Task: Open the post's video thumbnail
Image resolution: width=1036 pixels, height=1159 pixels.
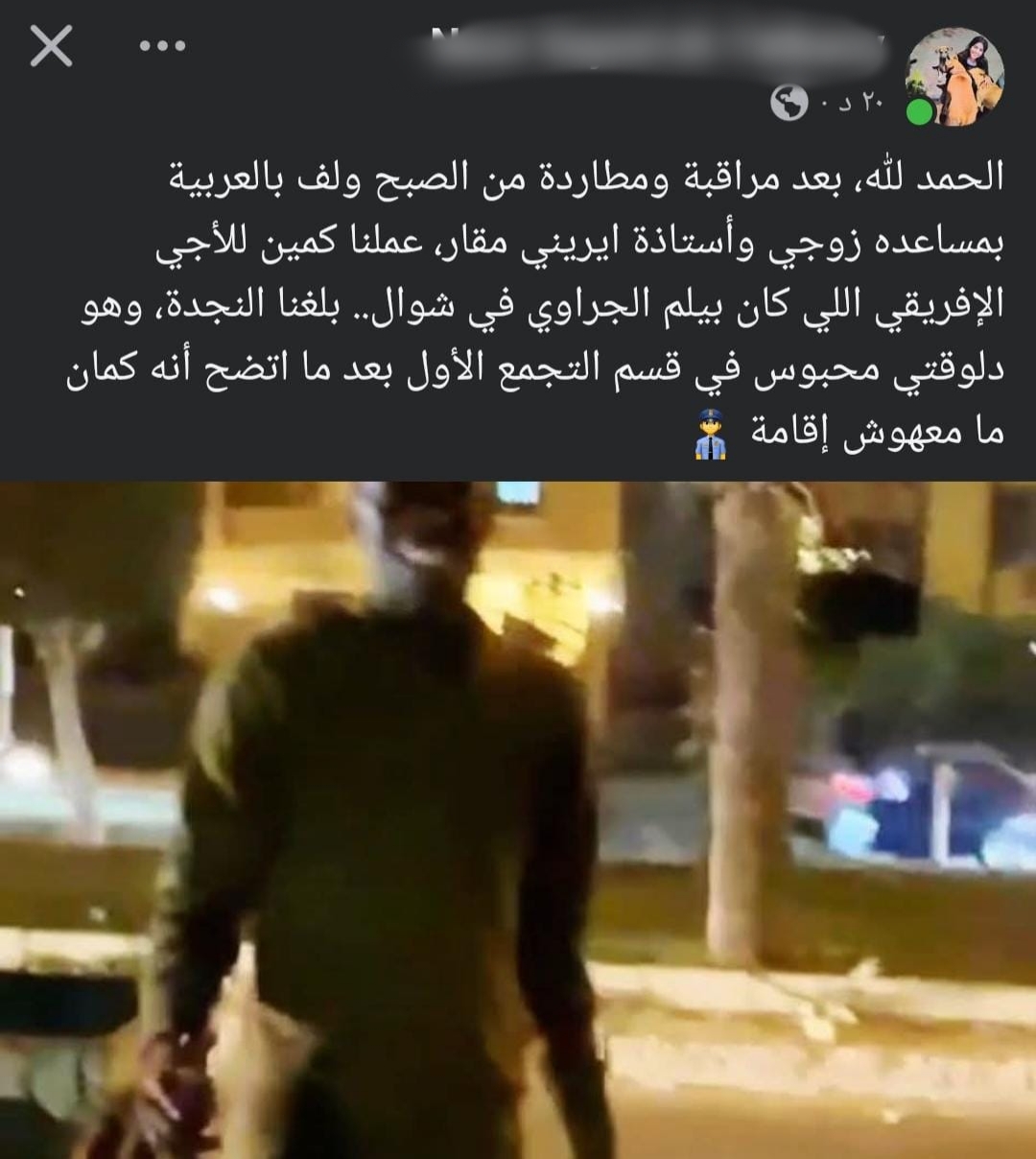Action: (518, 819)
